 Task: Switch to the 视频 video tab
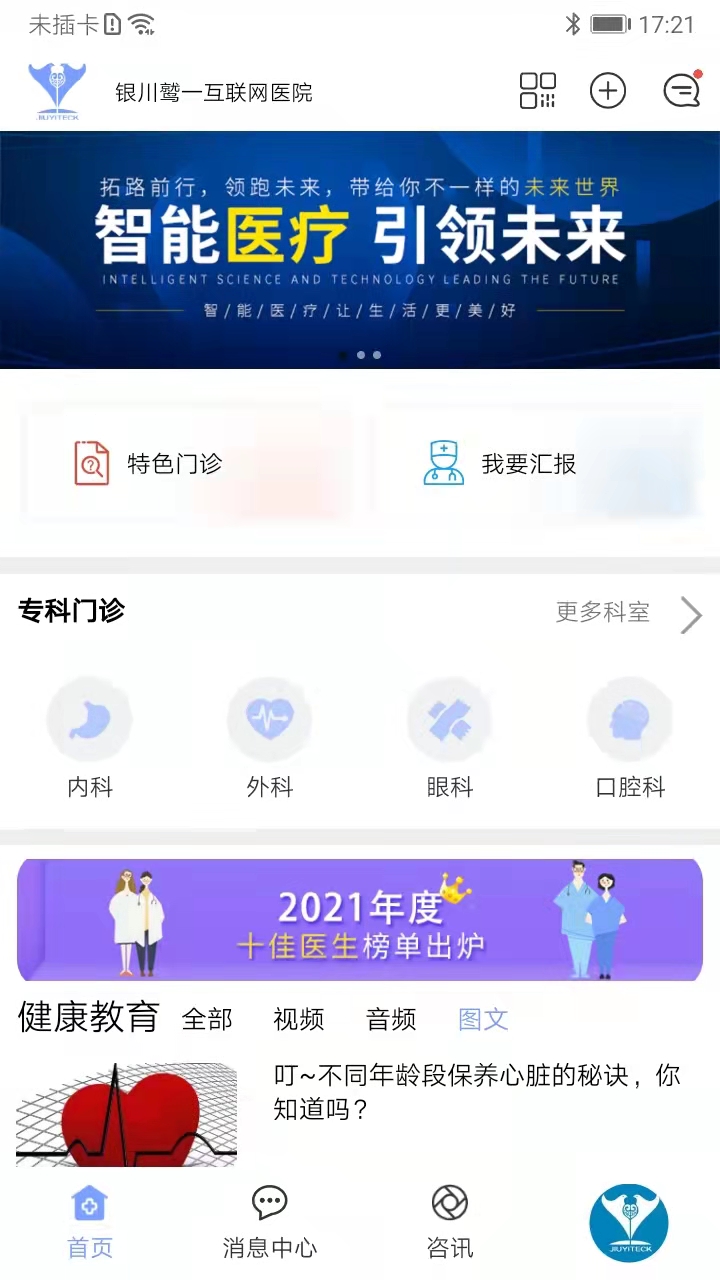point(298,1020)
